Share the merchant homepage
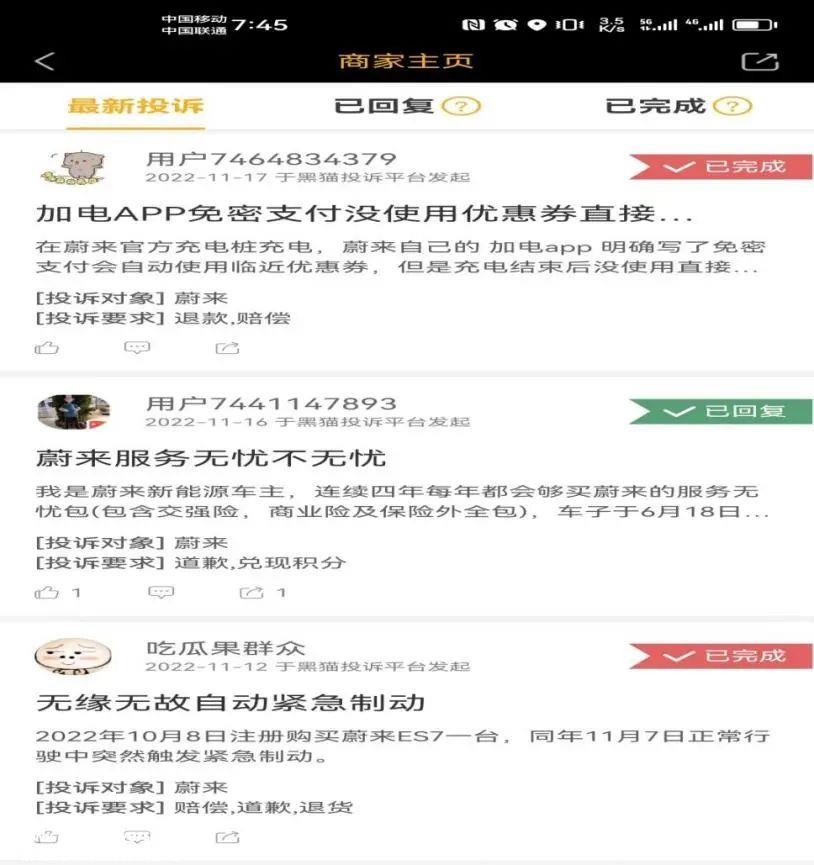This screenshot has width=814, height=865. [759, 61]
